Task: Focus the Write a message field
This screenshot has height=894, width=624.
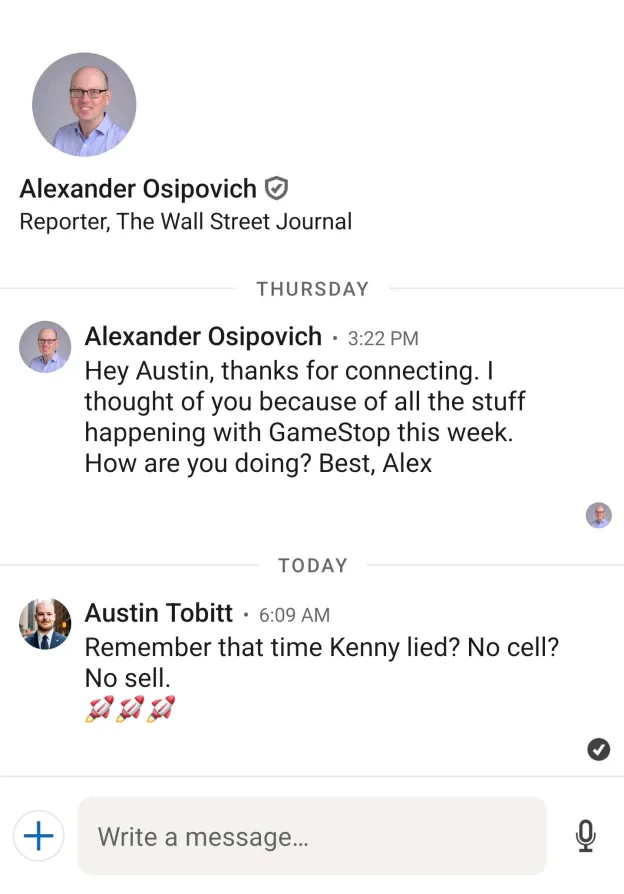Action: (x=312, y=836)
